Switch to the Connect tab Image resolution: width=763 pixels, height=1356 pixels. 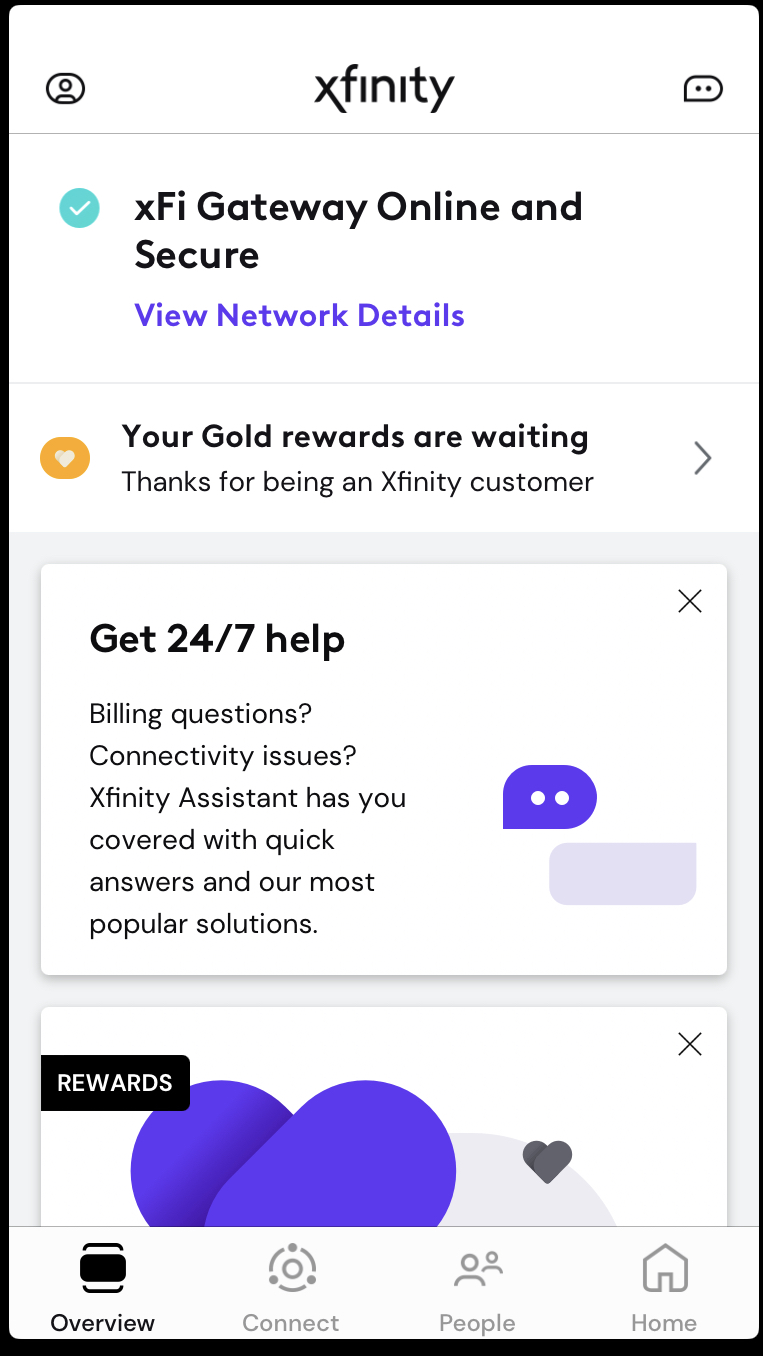[291, 1288]
